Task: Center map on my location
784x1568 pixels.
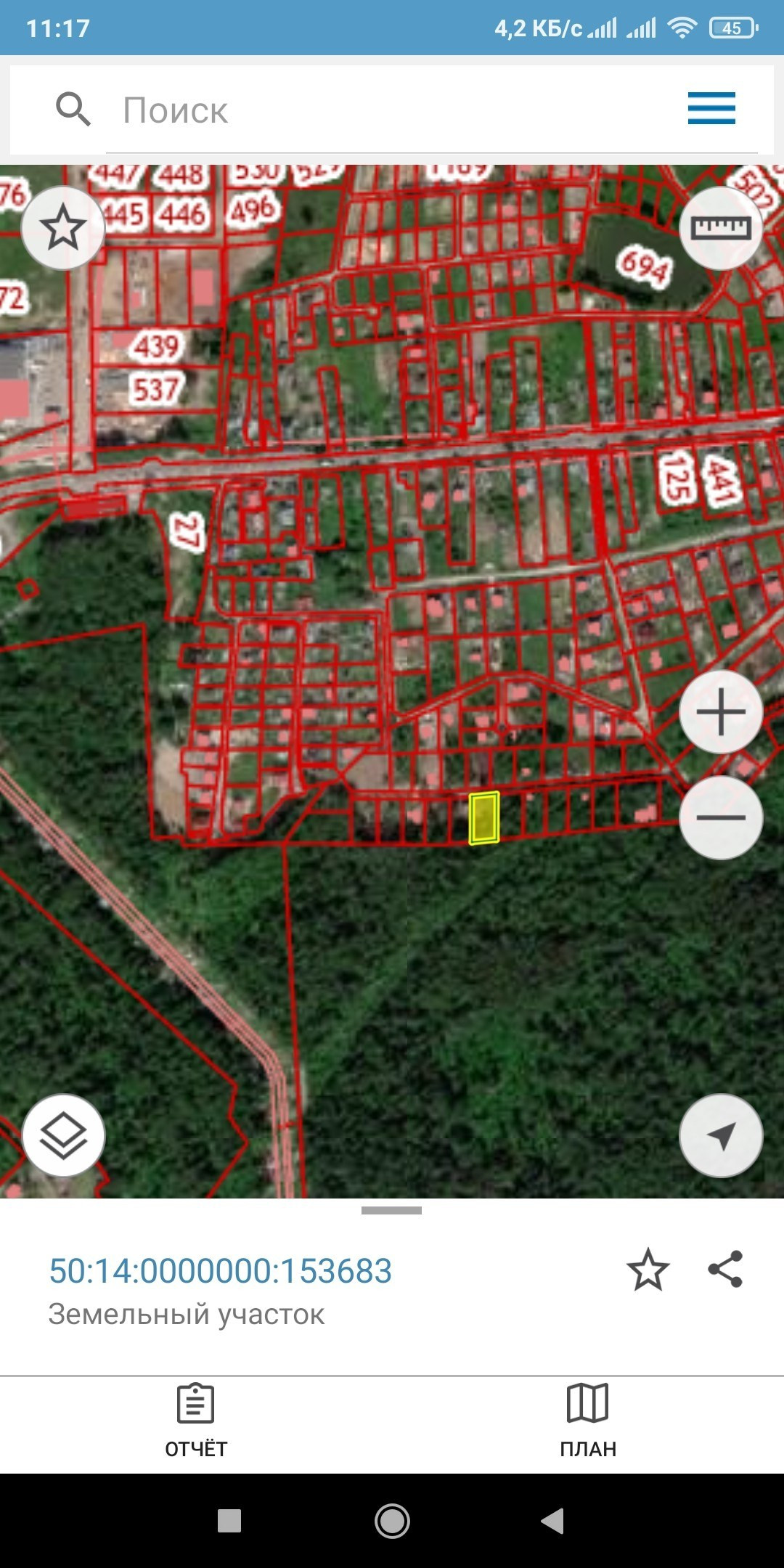Action: 721,1136
